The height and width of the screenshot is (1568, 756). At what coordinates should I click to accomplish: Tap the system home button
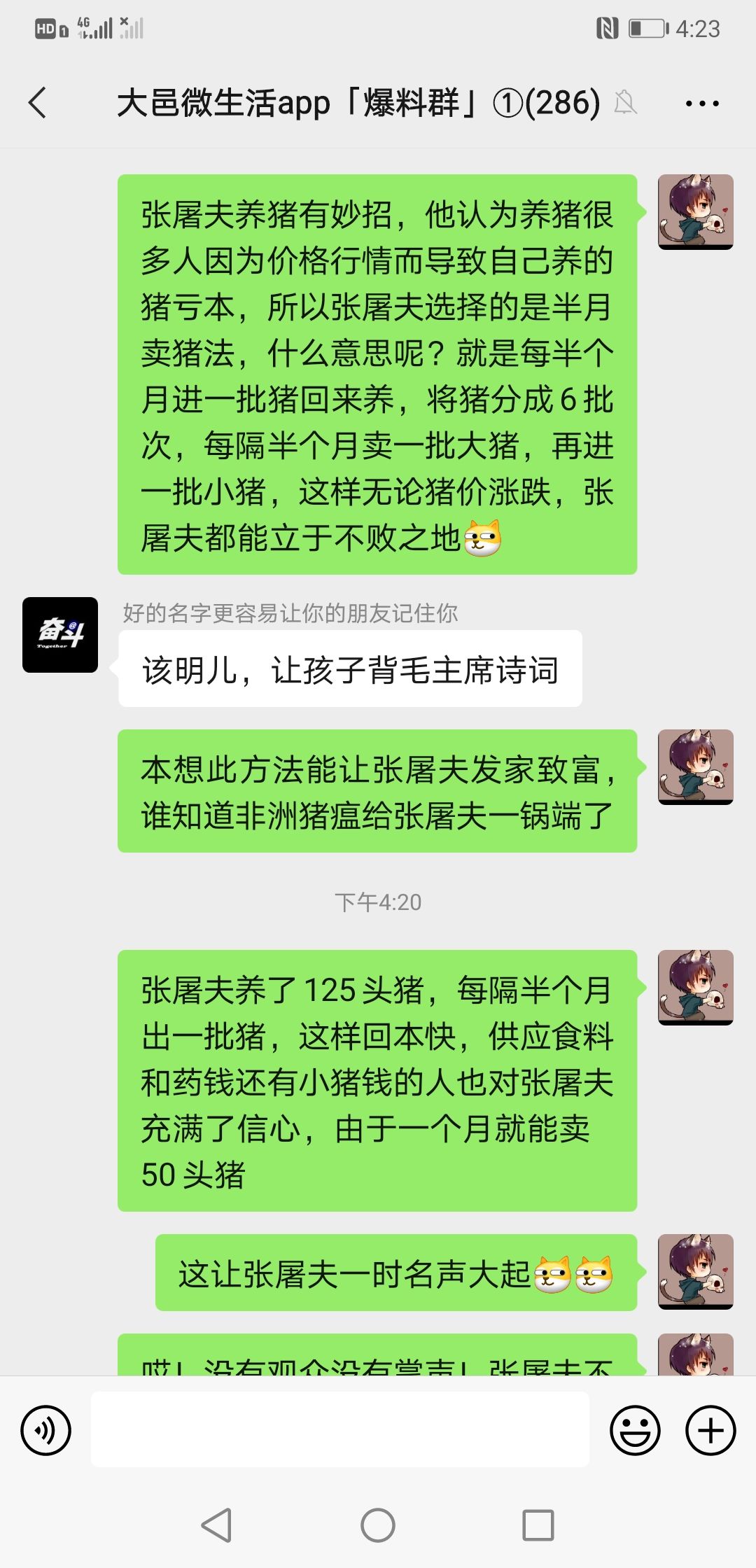378,1525
